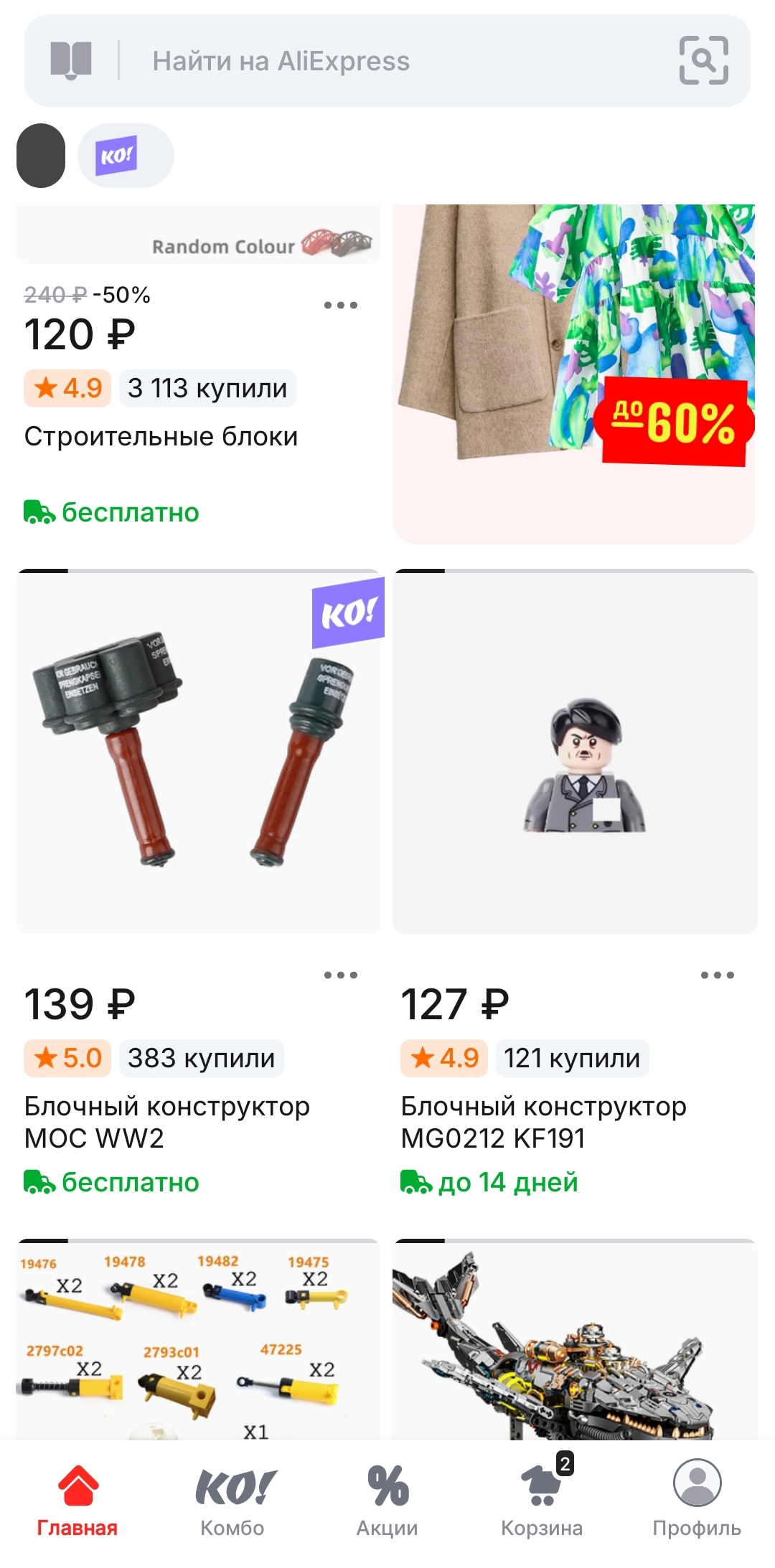Switch to the Акции tab
This screenshot has height=1568, width=775.
tap(387, 1498)
